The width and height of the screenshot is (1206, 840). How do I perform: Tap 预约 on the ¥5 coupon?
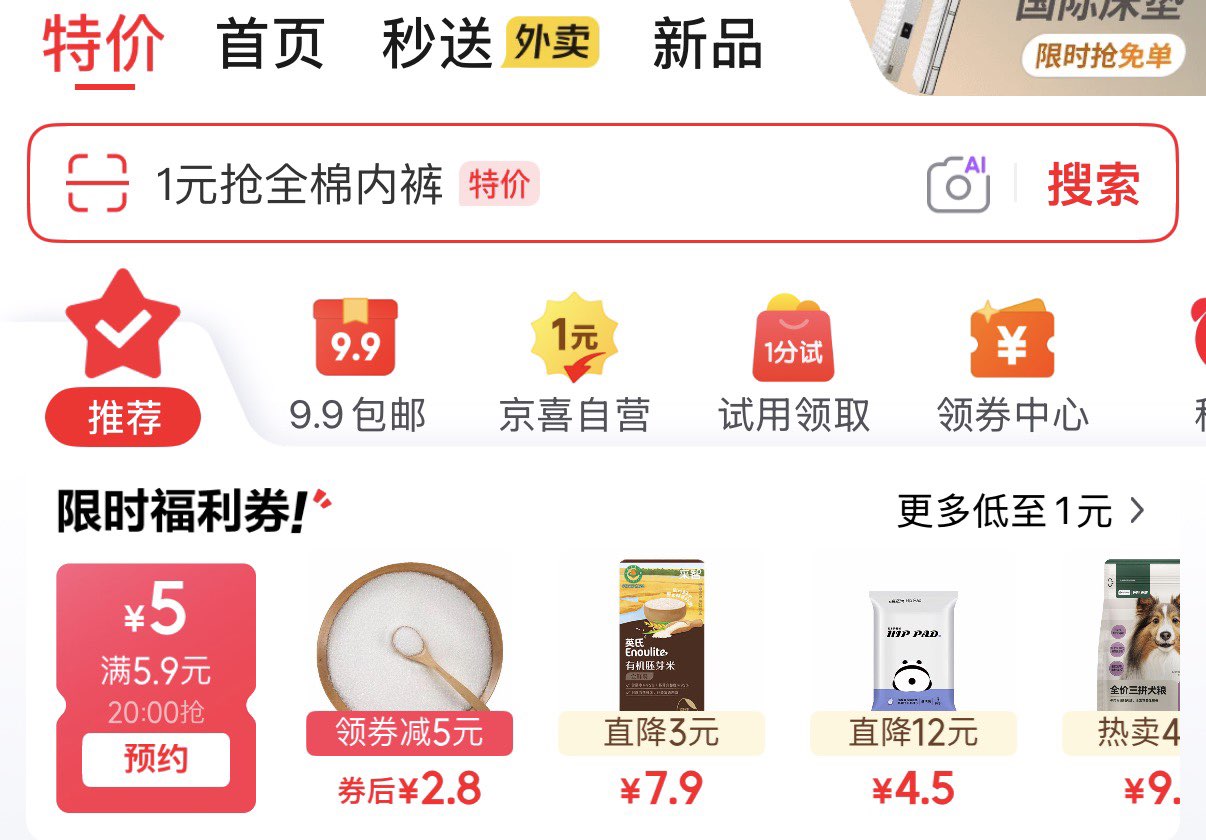pyautogui.click(x=156, y=760)
